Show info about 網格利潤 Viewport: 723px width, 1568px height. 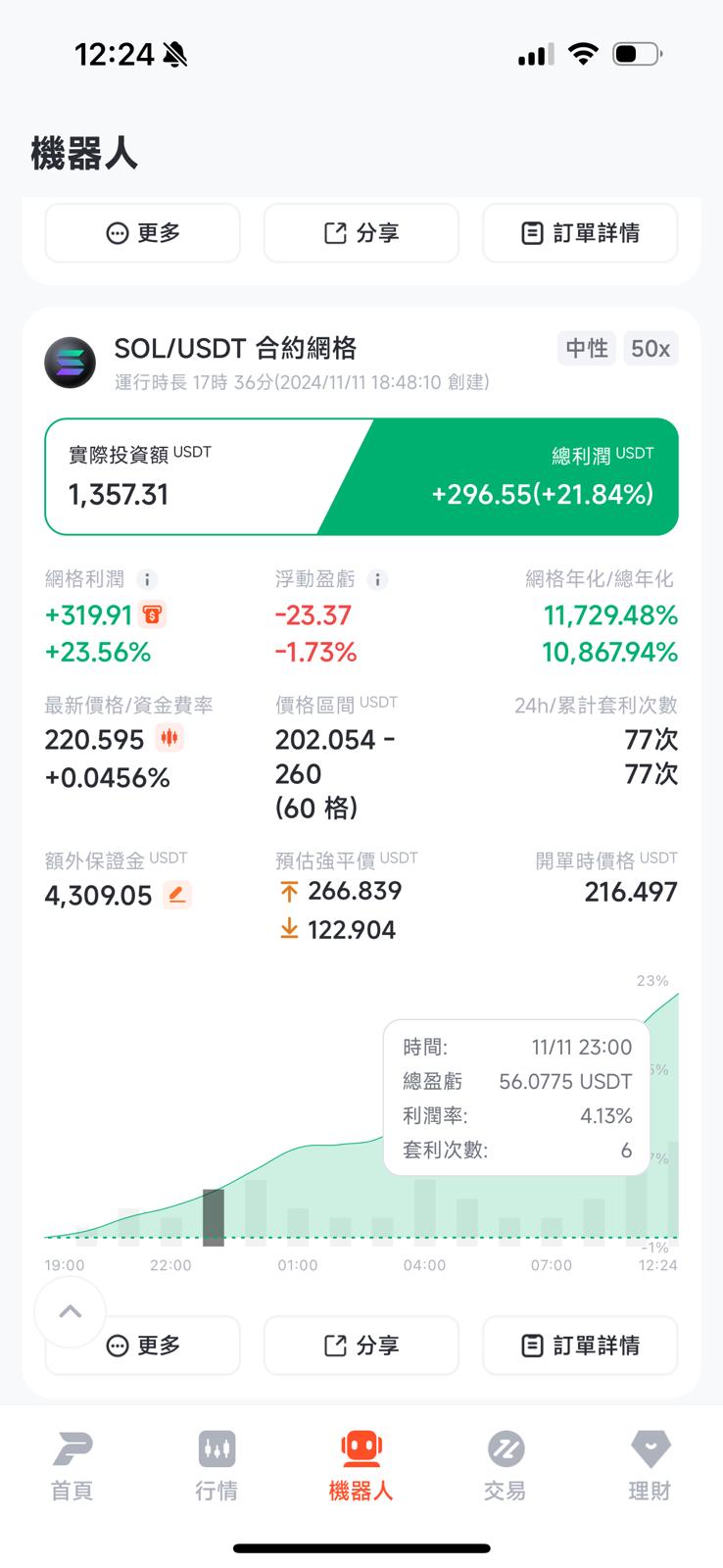(x=147, y=580)
